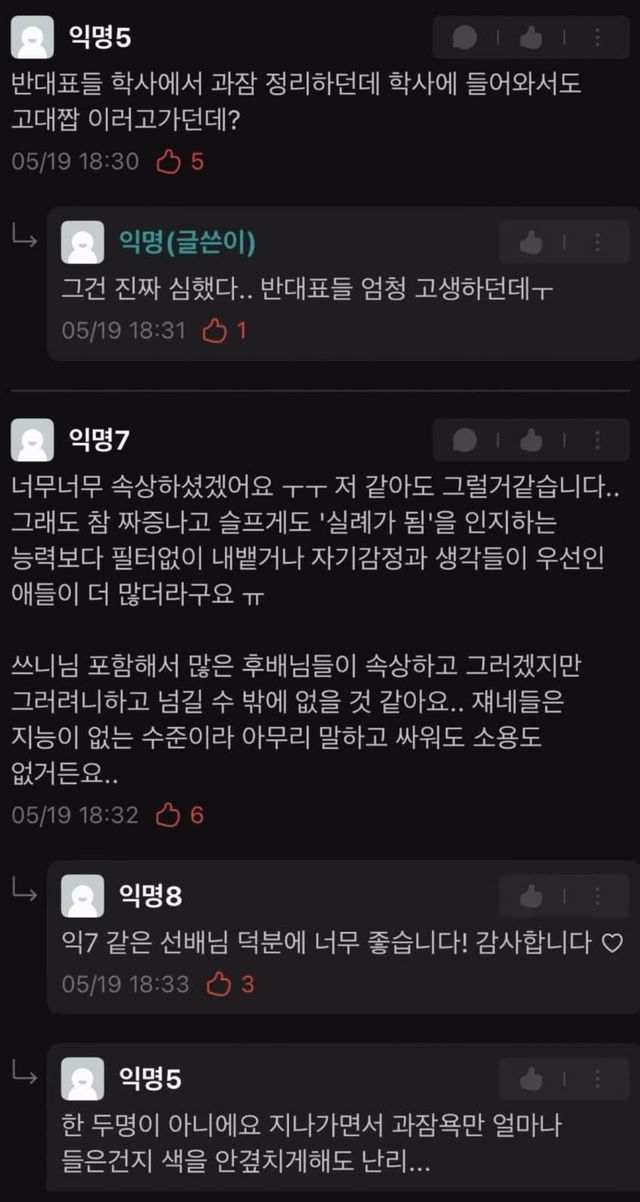Open more options on 익명8's reply
640x1202 pixels.
click(x=597, y=895)
